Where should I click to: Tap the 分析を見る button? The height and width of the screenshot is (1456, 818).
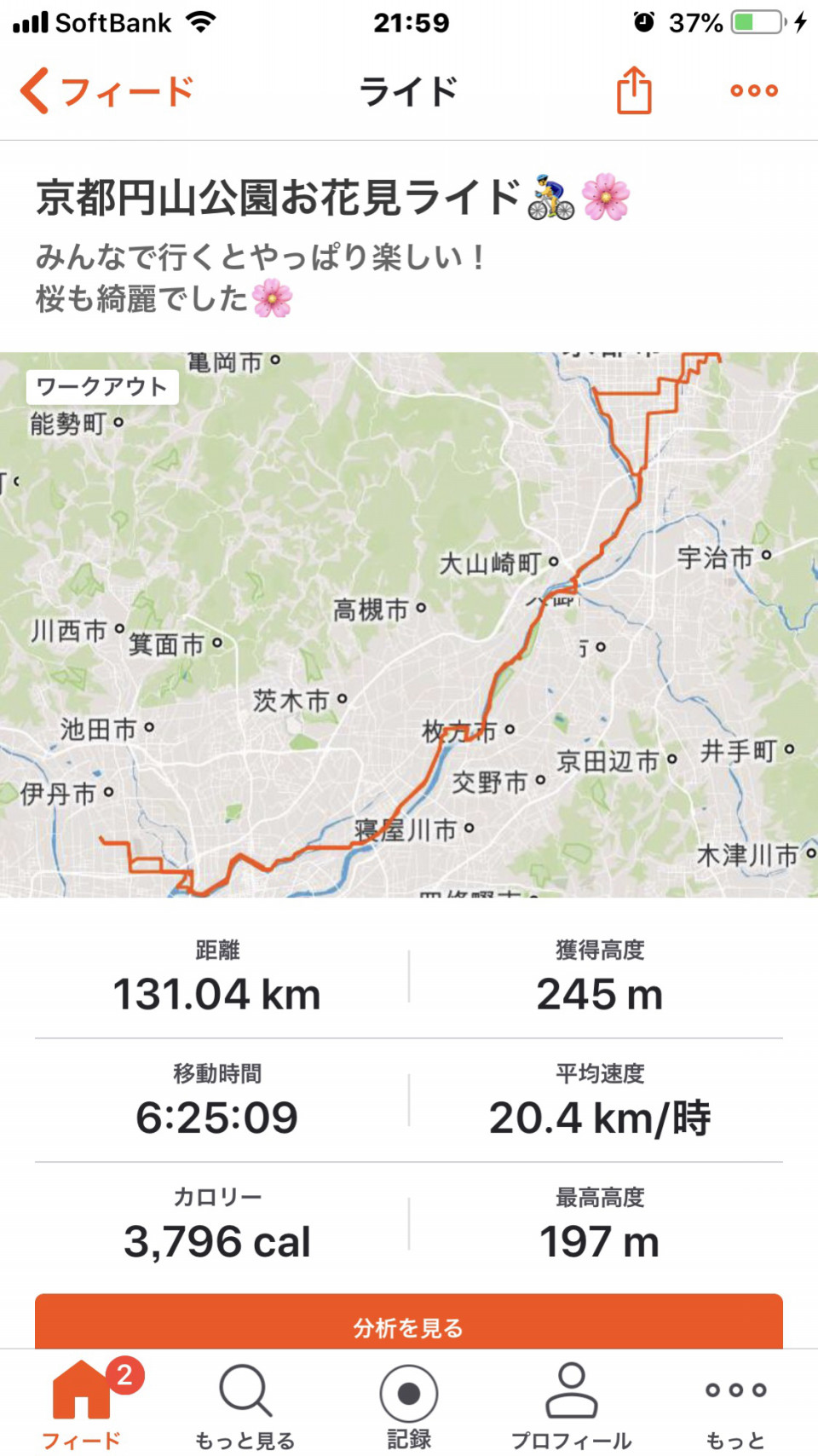(409, 1321)
